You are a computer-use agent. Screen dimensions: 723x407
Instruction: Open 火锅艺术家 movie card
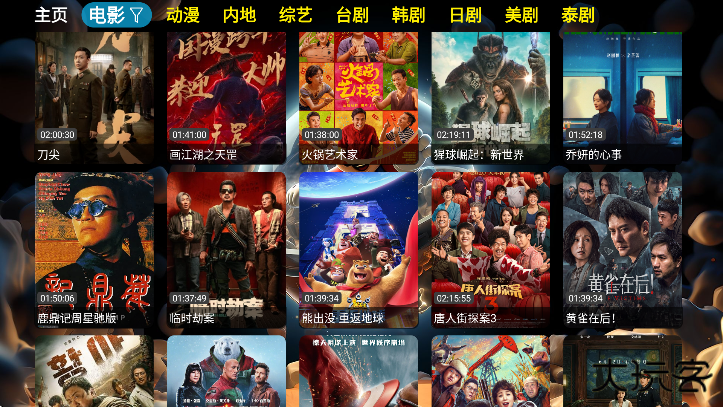click(x=358, y=96)
